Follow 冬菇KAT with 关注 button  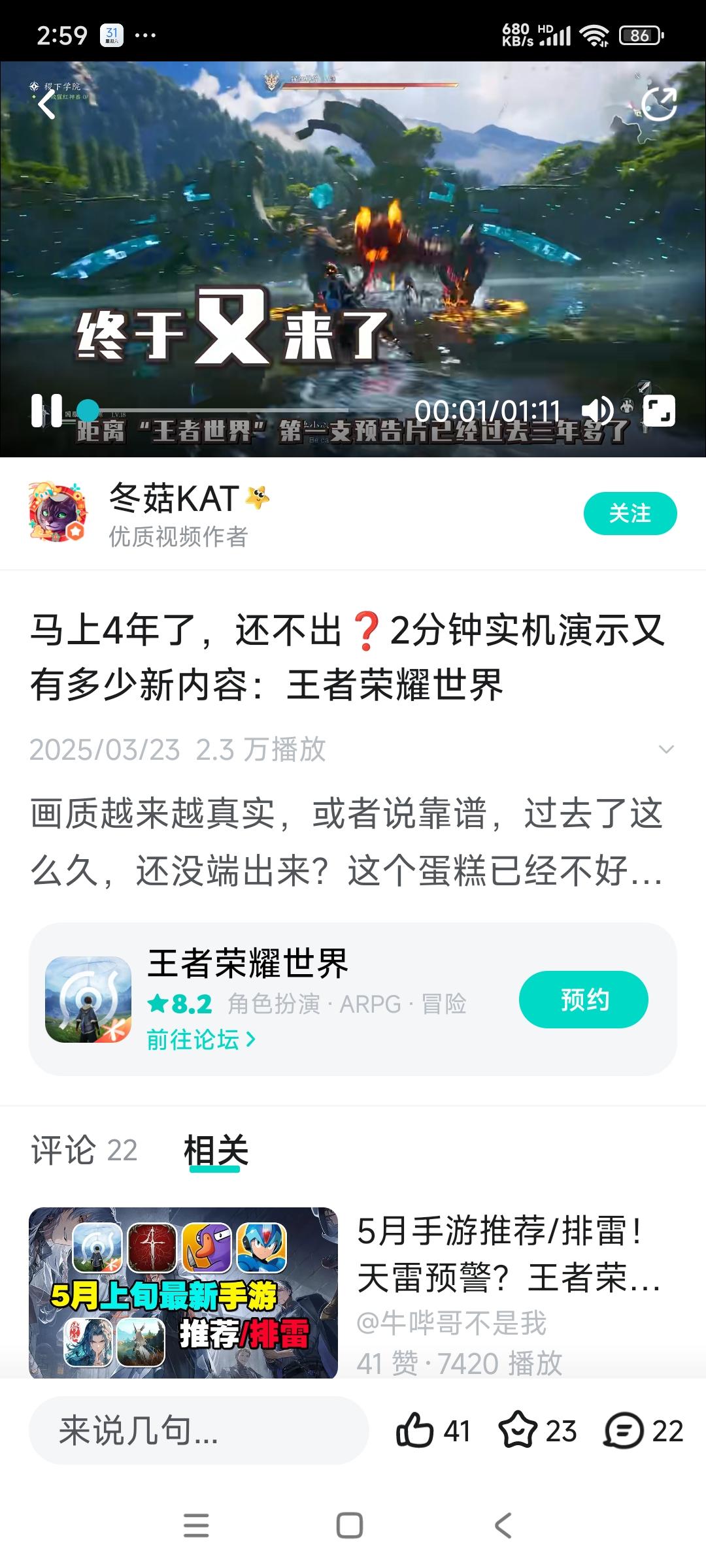pos(630,514)
